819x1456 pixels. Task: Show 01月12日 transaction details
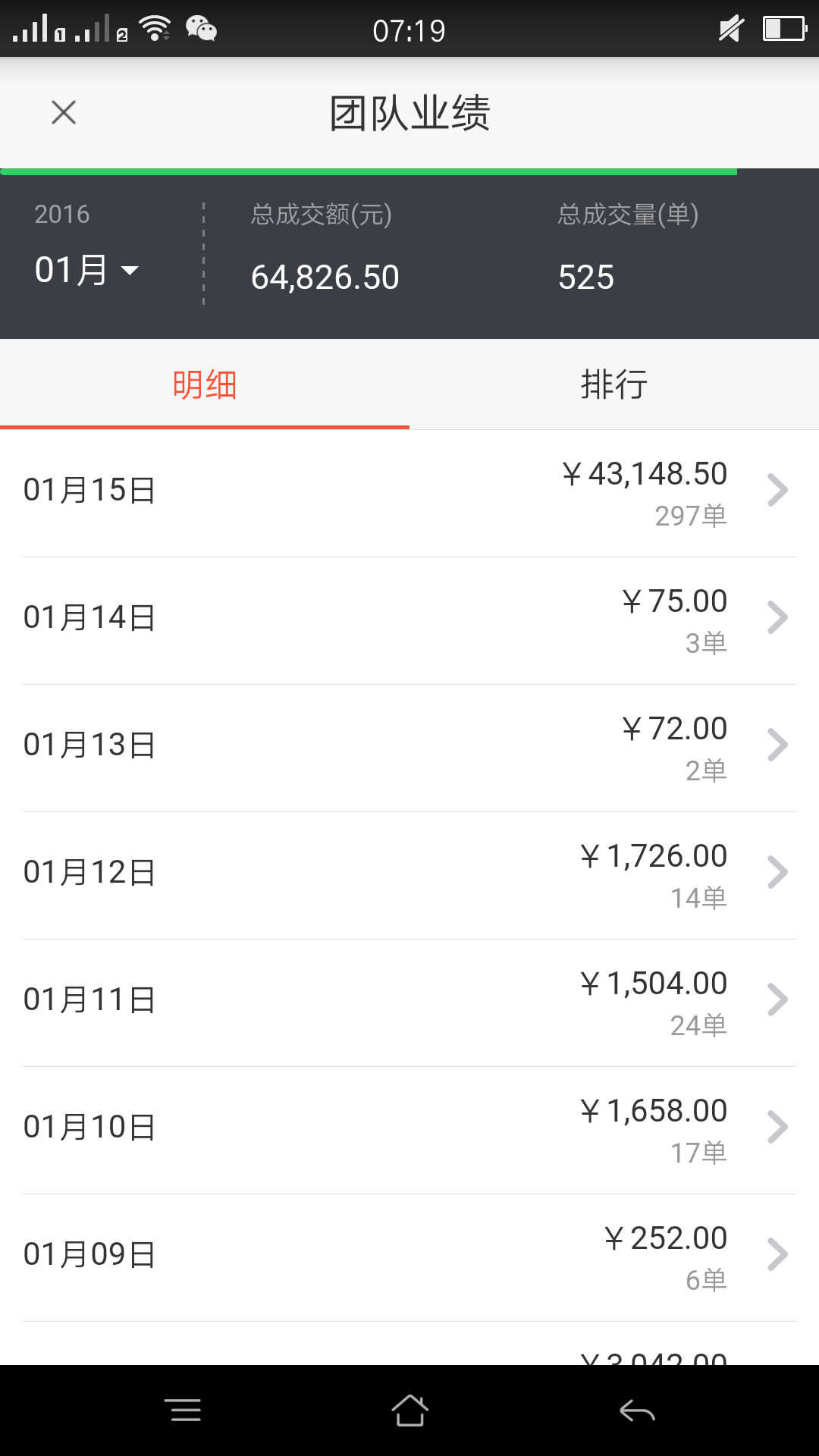point(409,876)
